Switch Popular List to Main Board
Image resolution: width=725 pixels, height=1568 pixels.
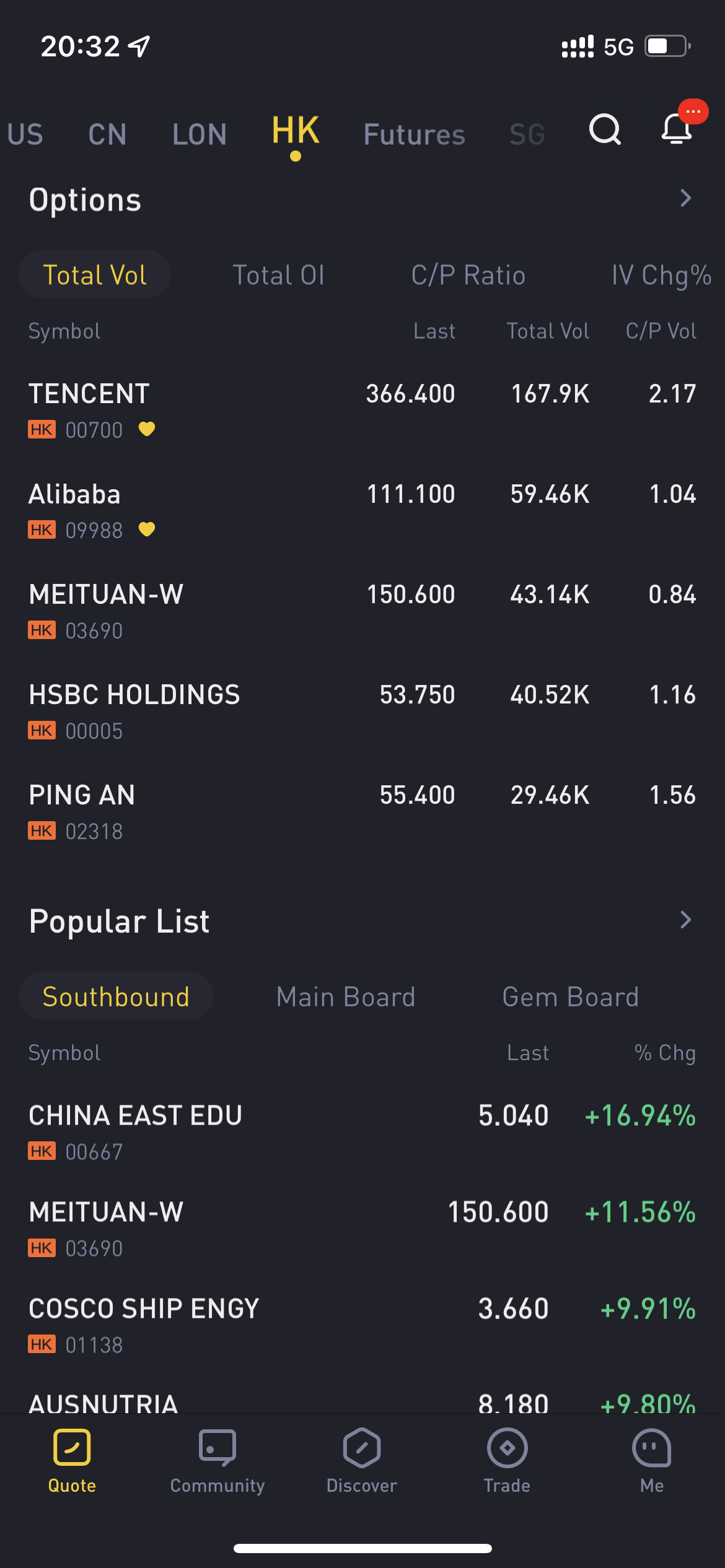click(346, 997)
